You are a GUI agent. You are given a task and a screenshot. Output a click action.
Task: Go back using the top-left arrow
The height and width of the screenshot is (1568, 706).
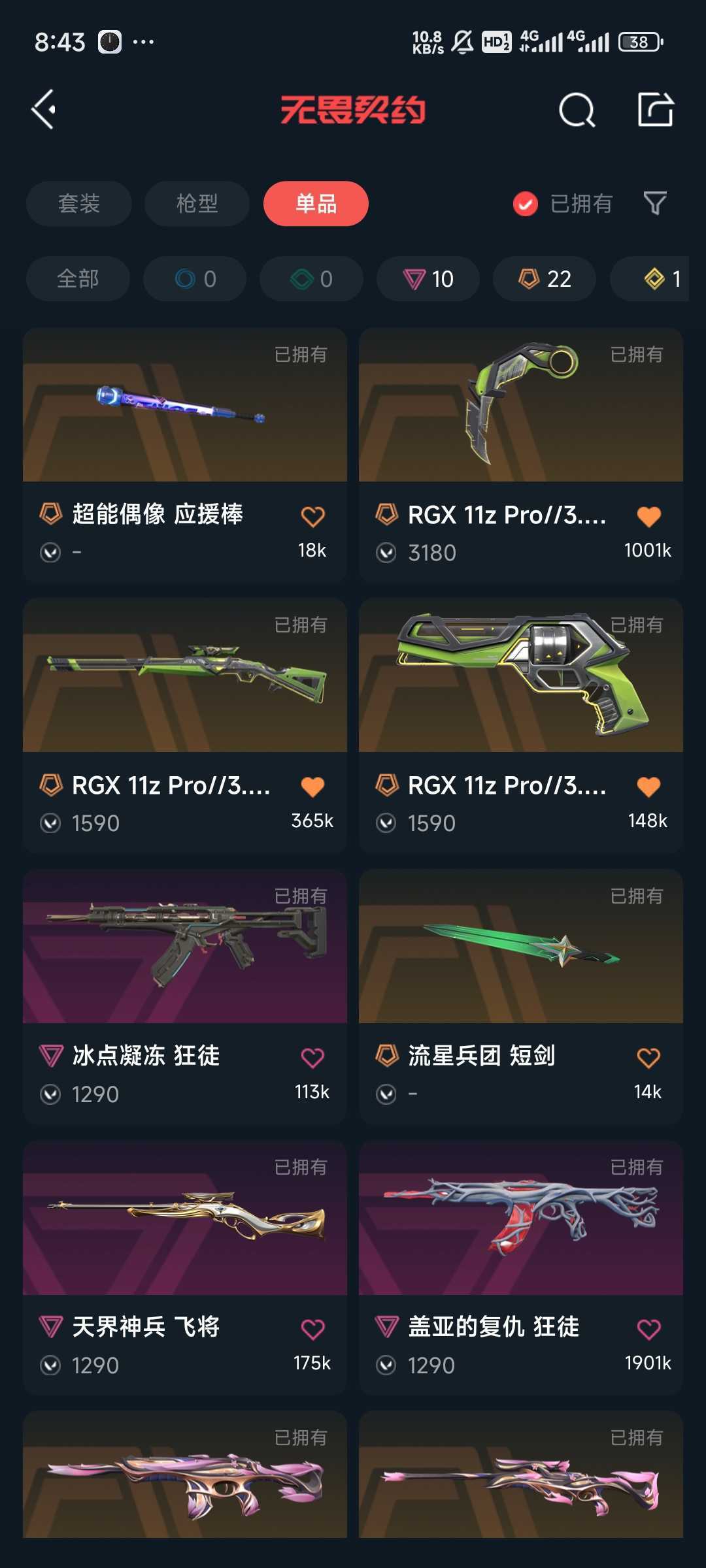click(x=44, y=109)
